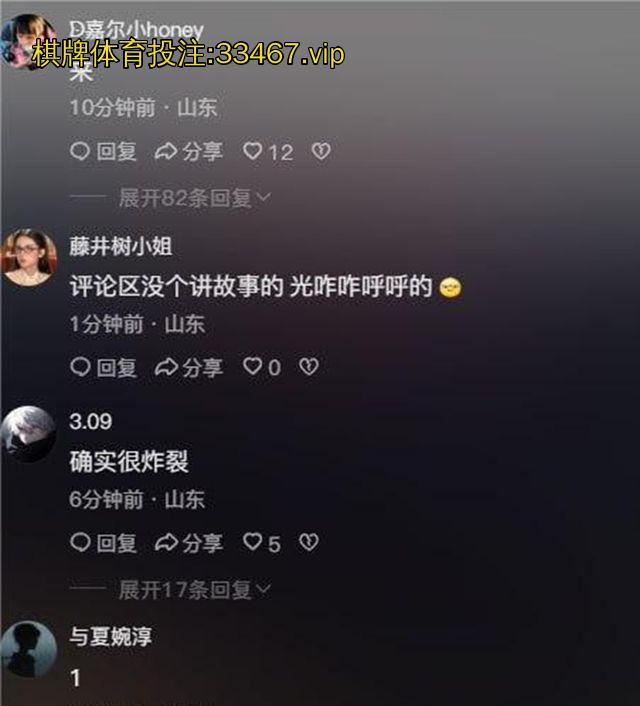Viewport: 640px width, 706px height.
Task: Dislike 藤井树小姐's comment
Action: click(309, 368)
